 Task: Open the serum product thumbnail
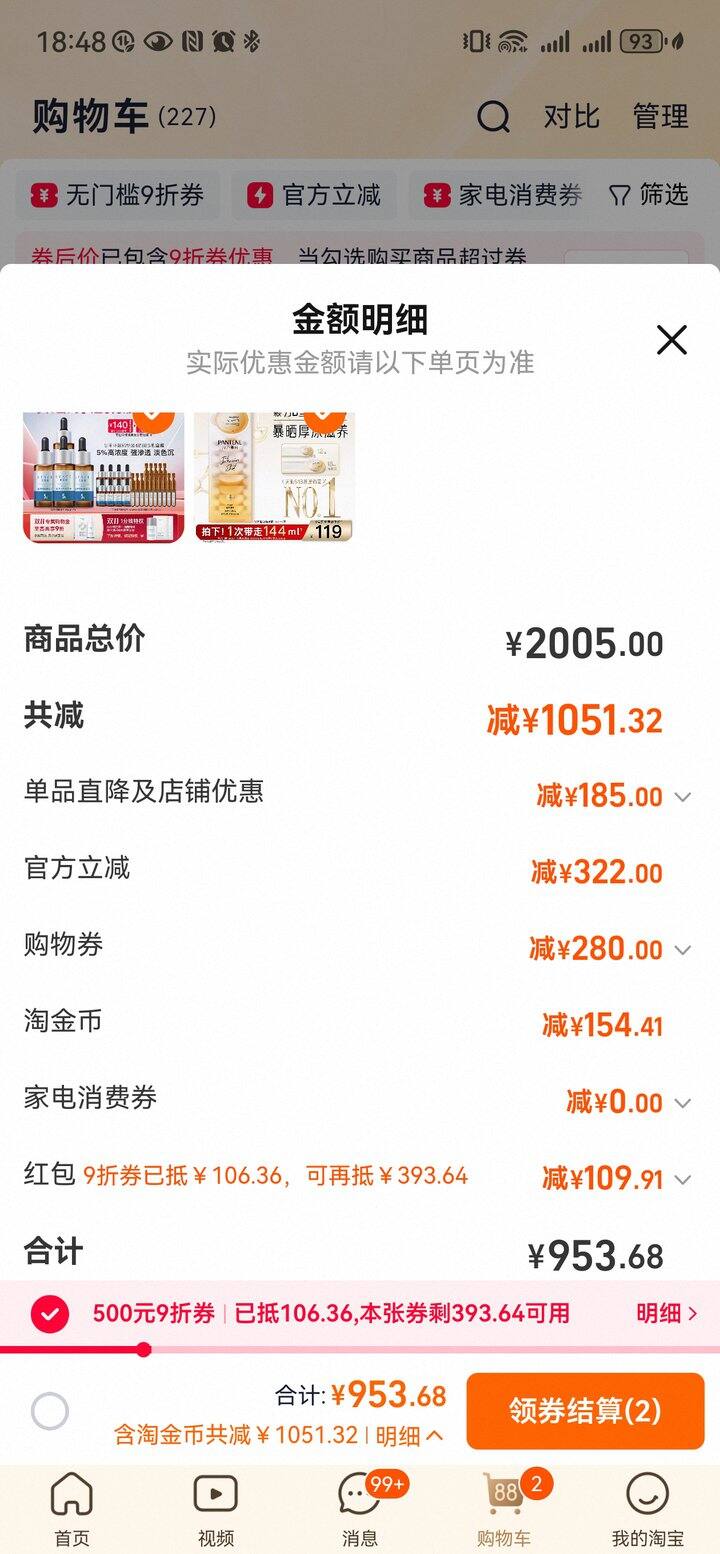104,477
